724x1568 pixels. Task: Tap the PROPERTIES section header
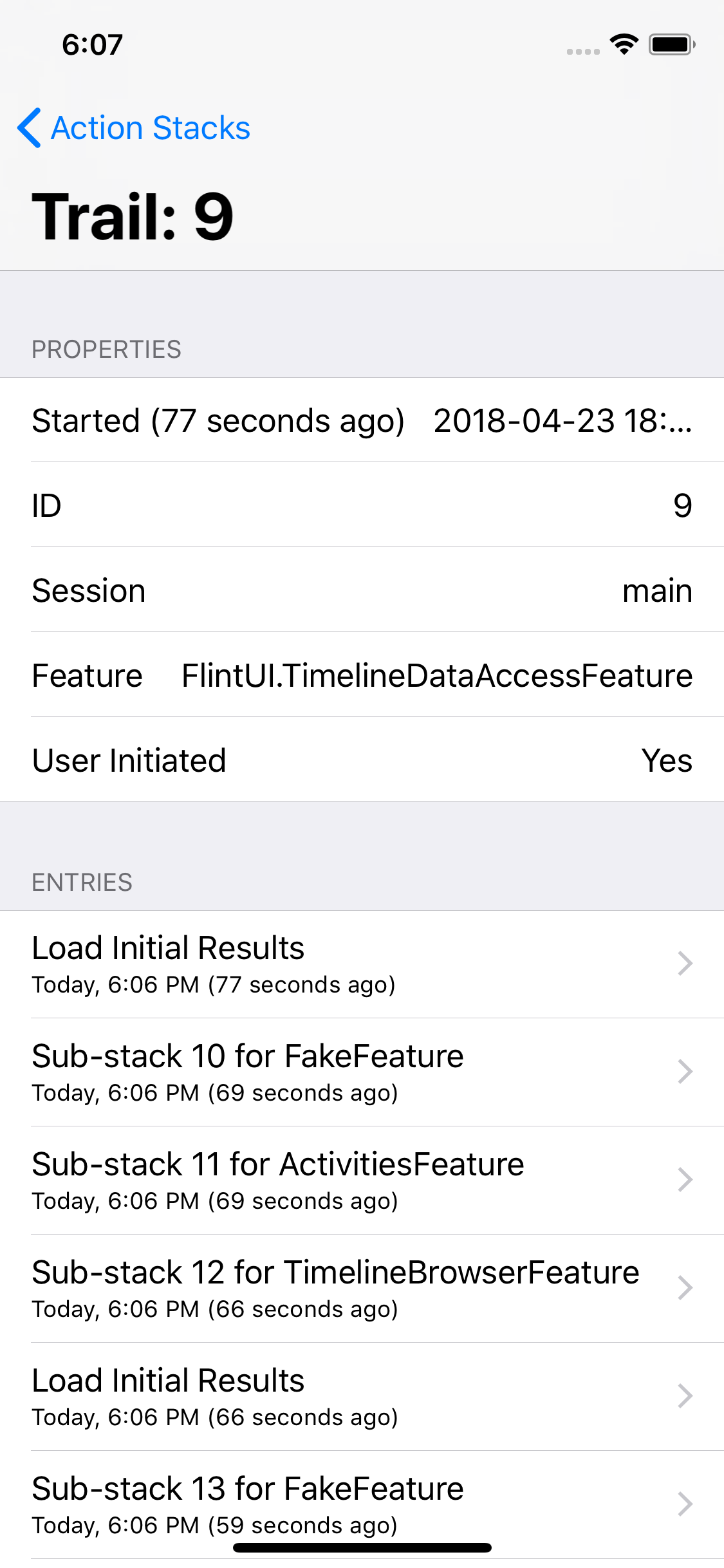point(106,350)
